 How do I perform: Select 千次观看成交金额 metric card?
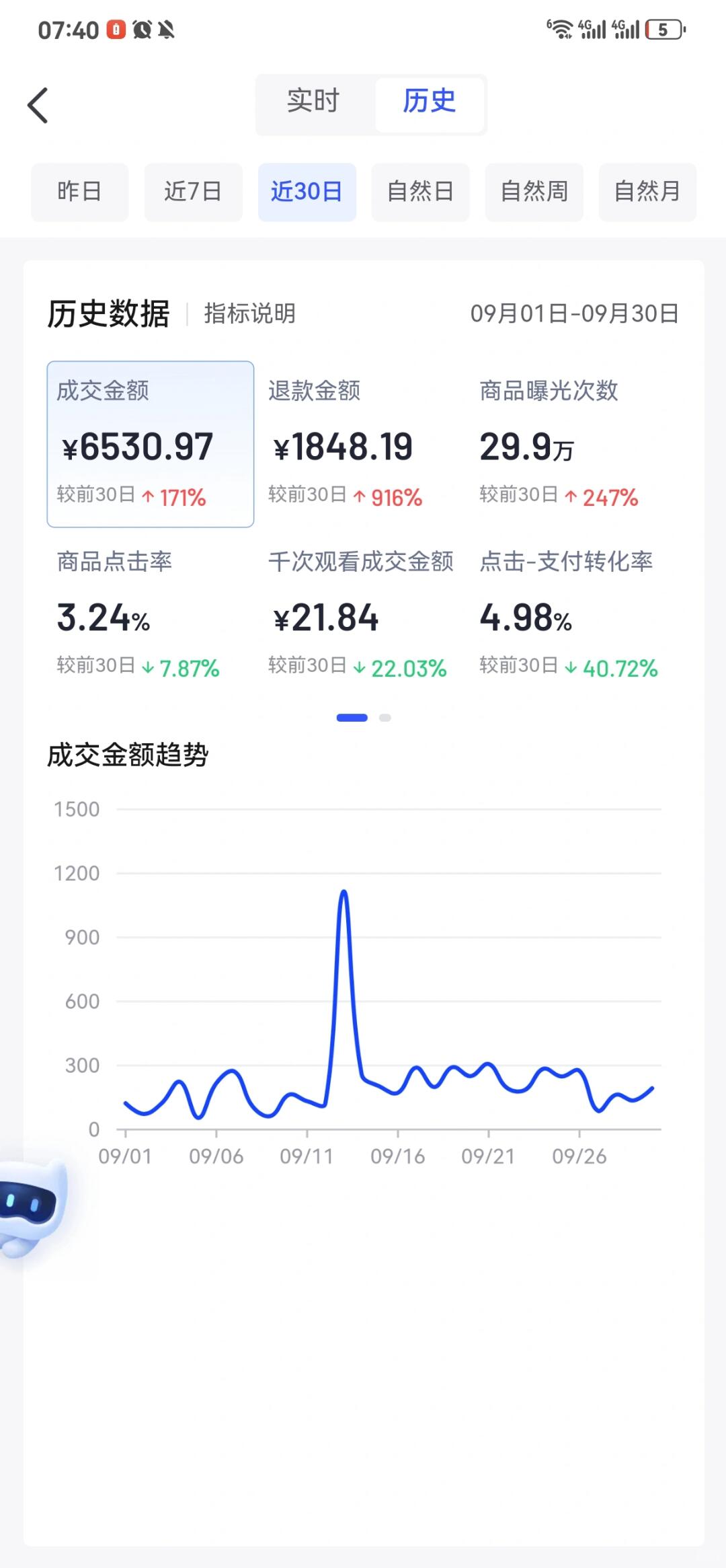pyautogui.click(x=360, y=613)
